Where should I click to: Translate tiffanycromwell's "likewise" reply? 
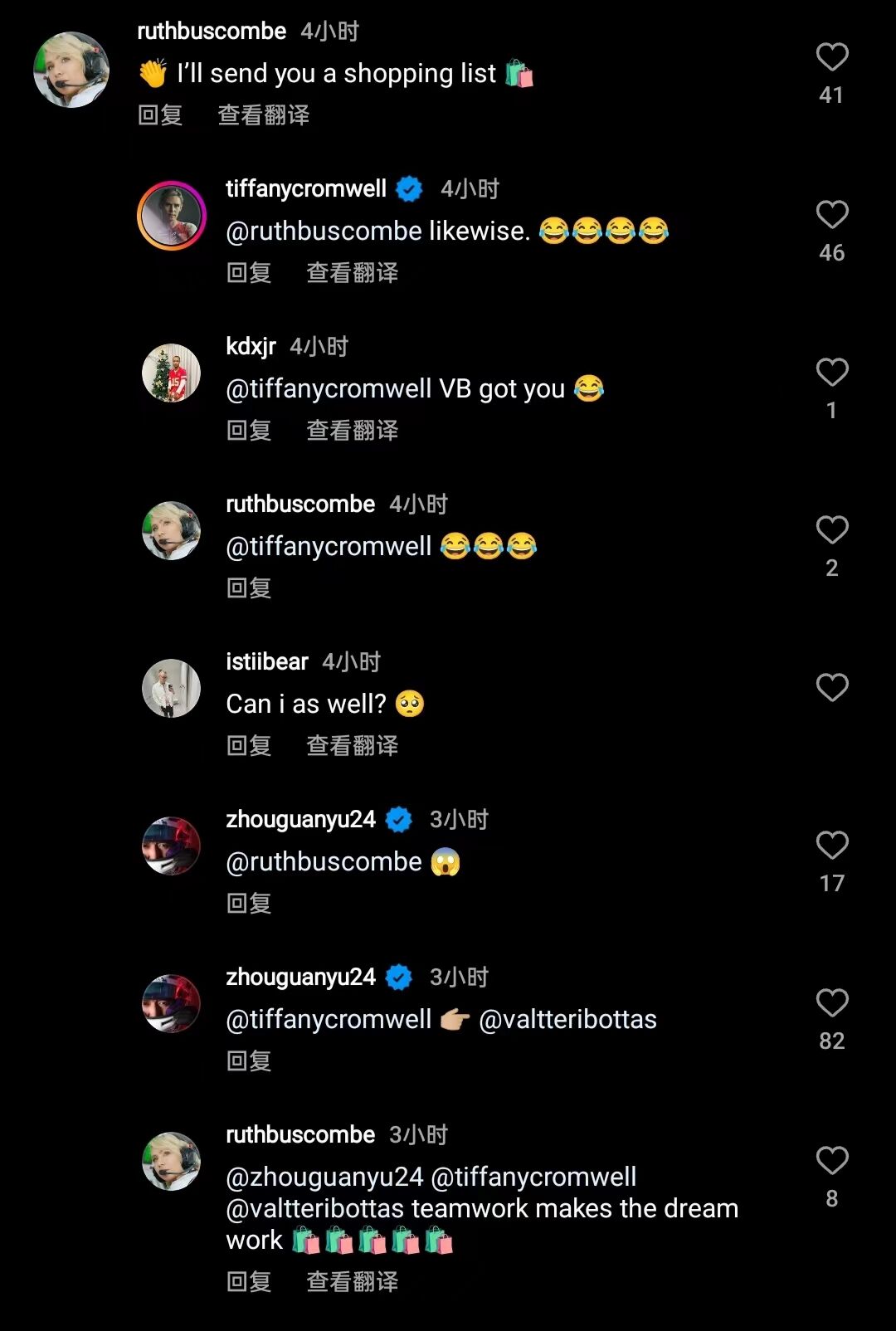click(x=353, y=273)
